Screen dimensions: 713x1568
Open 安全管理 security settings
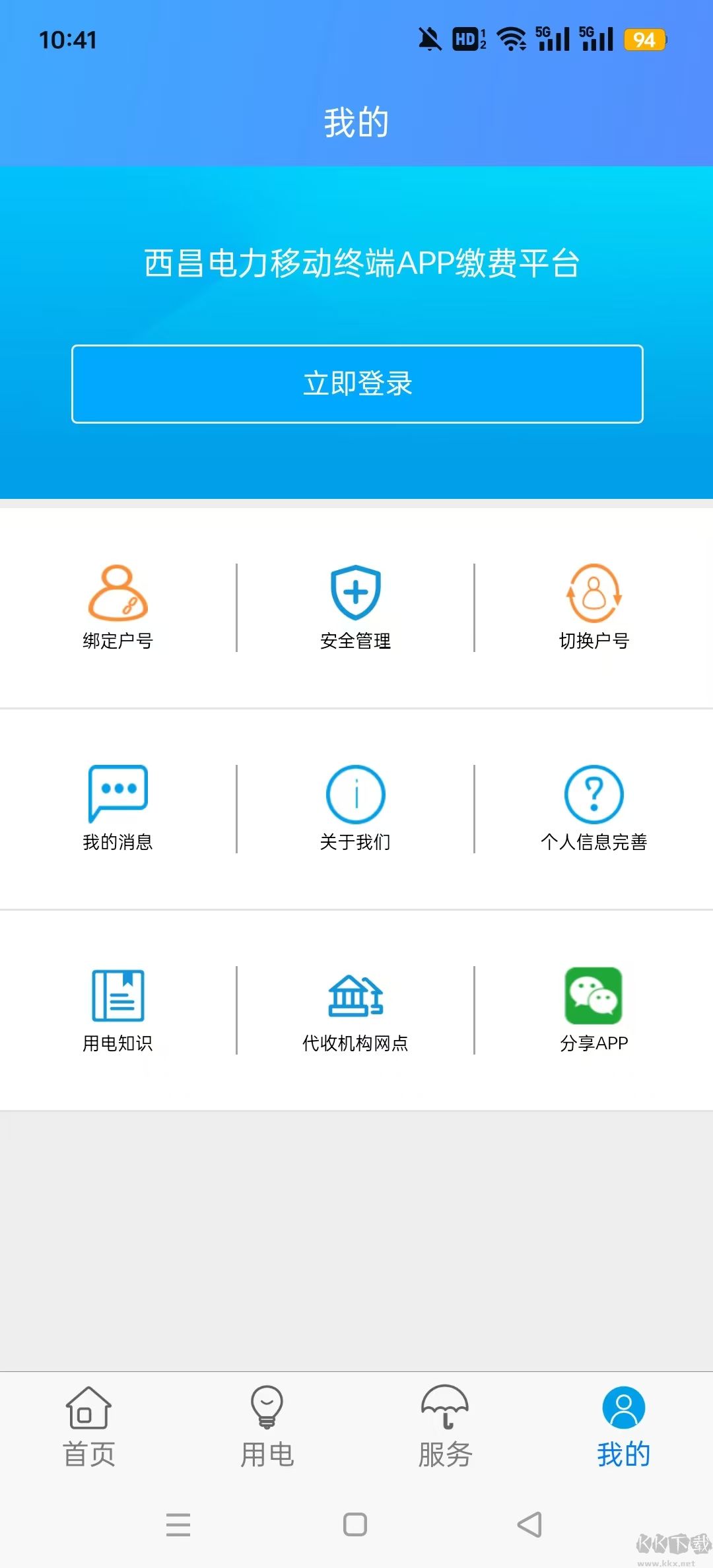[x=356, y=607]
